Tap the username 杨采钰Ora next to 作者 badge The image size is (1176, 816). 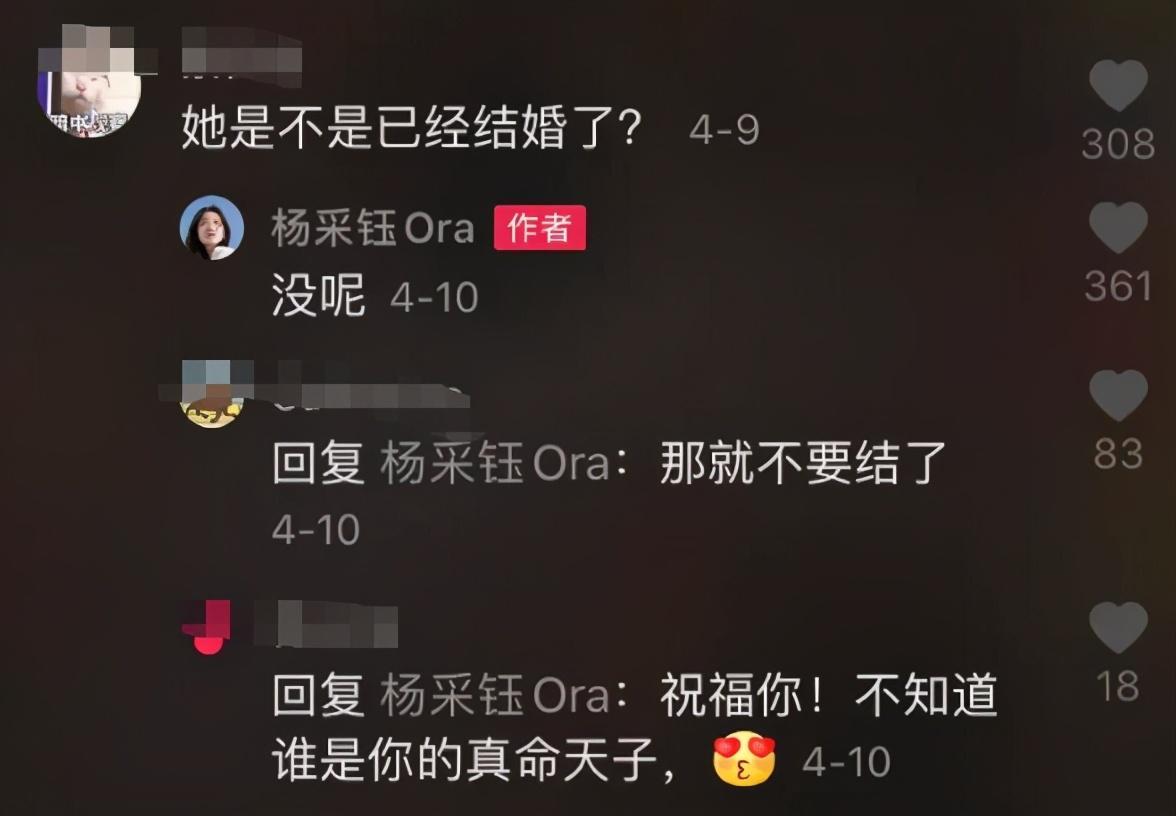pyautogui.click(x=372, y=229)
